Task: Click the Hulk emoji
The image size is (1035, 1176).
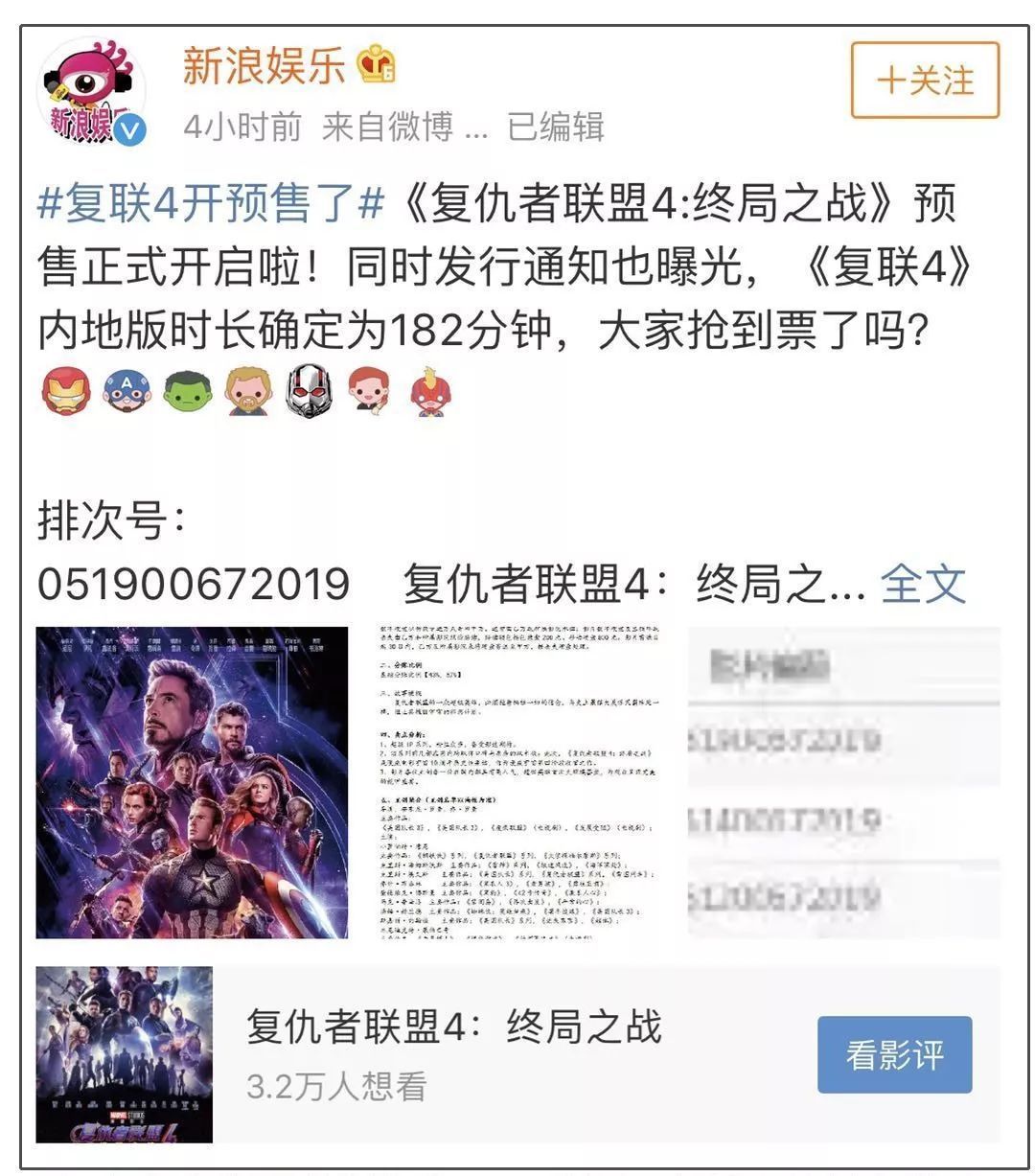Action: (x=188, y=392)
